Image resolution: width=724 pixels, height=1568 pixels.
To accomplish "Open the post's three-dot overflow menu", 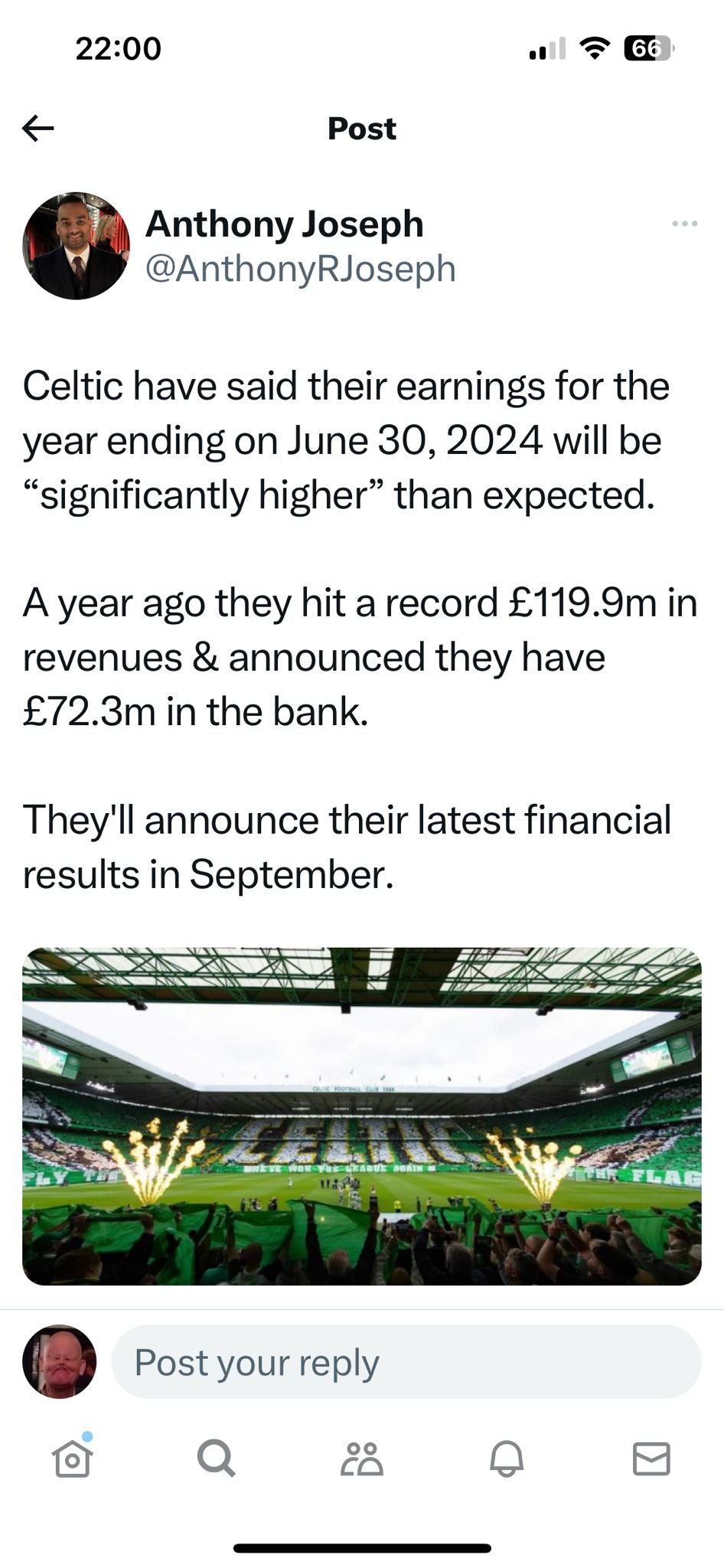I will point(684,224).
